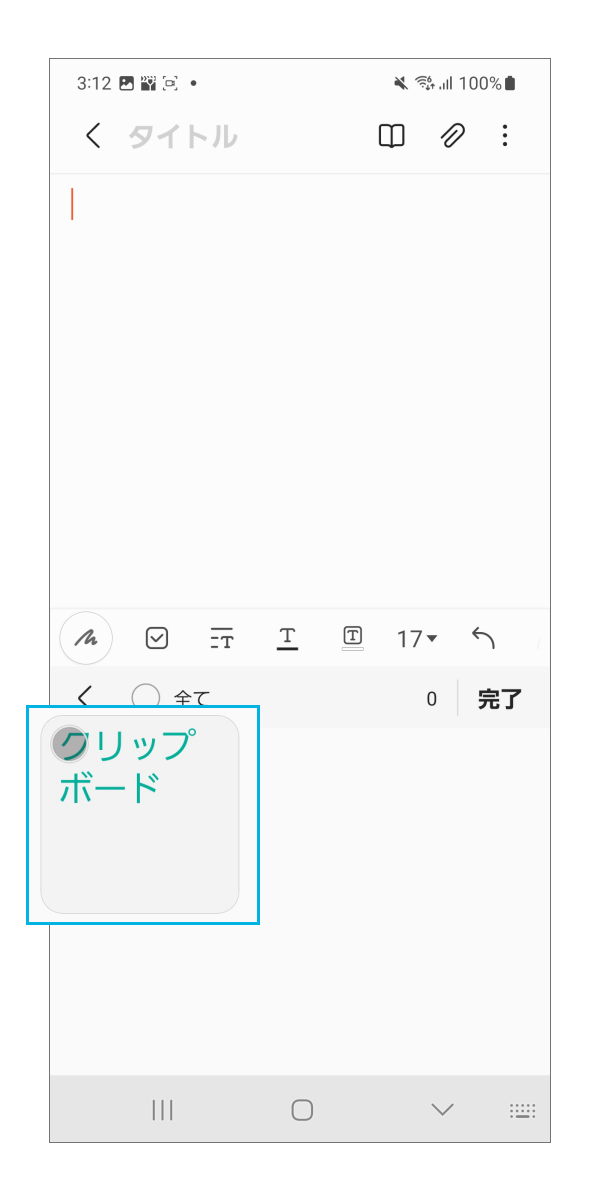This screenshot has width=600, height=1200.
Task: Open the font size 17 dropdown
Action: coord(416,638)
